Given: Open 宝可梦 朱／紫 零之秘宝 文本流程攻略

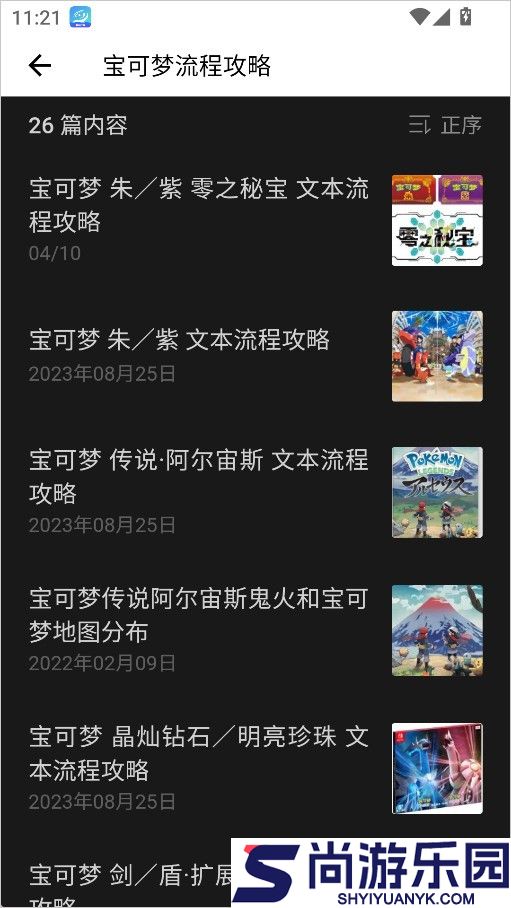Looking at the screenshot, I should point(256,220).
